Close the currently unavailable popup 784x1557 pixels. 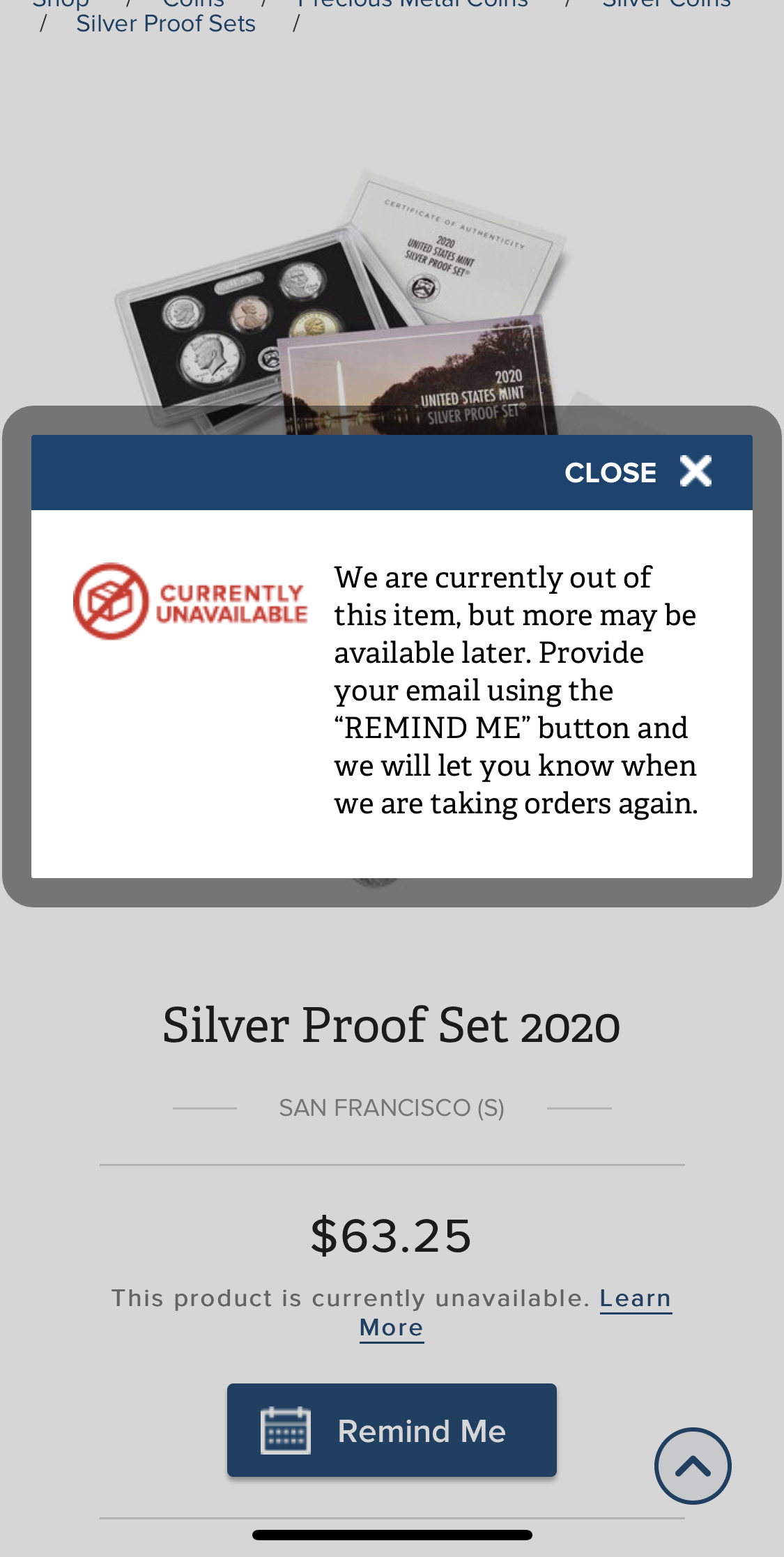click(638, 472)
